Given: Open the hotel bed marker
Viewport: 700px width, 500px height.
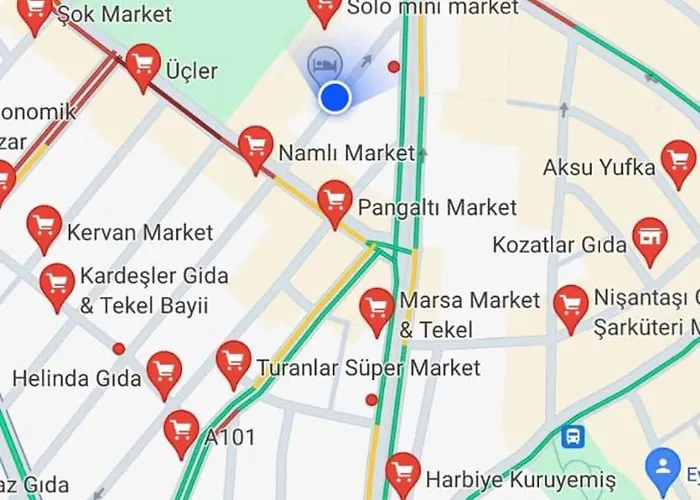Looking at the screenshot, I should (324, 64).
